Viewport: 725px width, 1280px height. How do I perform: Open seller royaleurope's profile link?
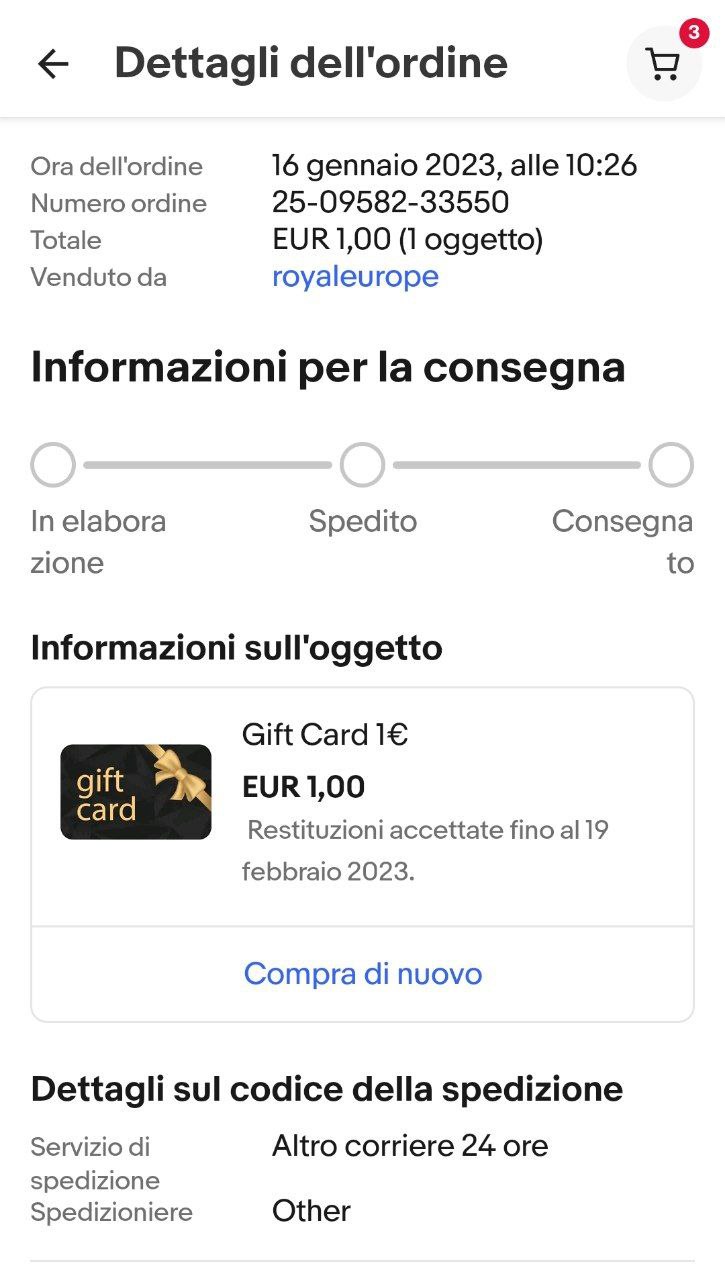tap(355, 277)
